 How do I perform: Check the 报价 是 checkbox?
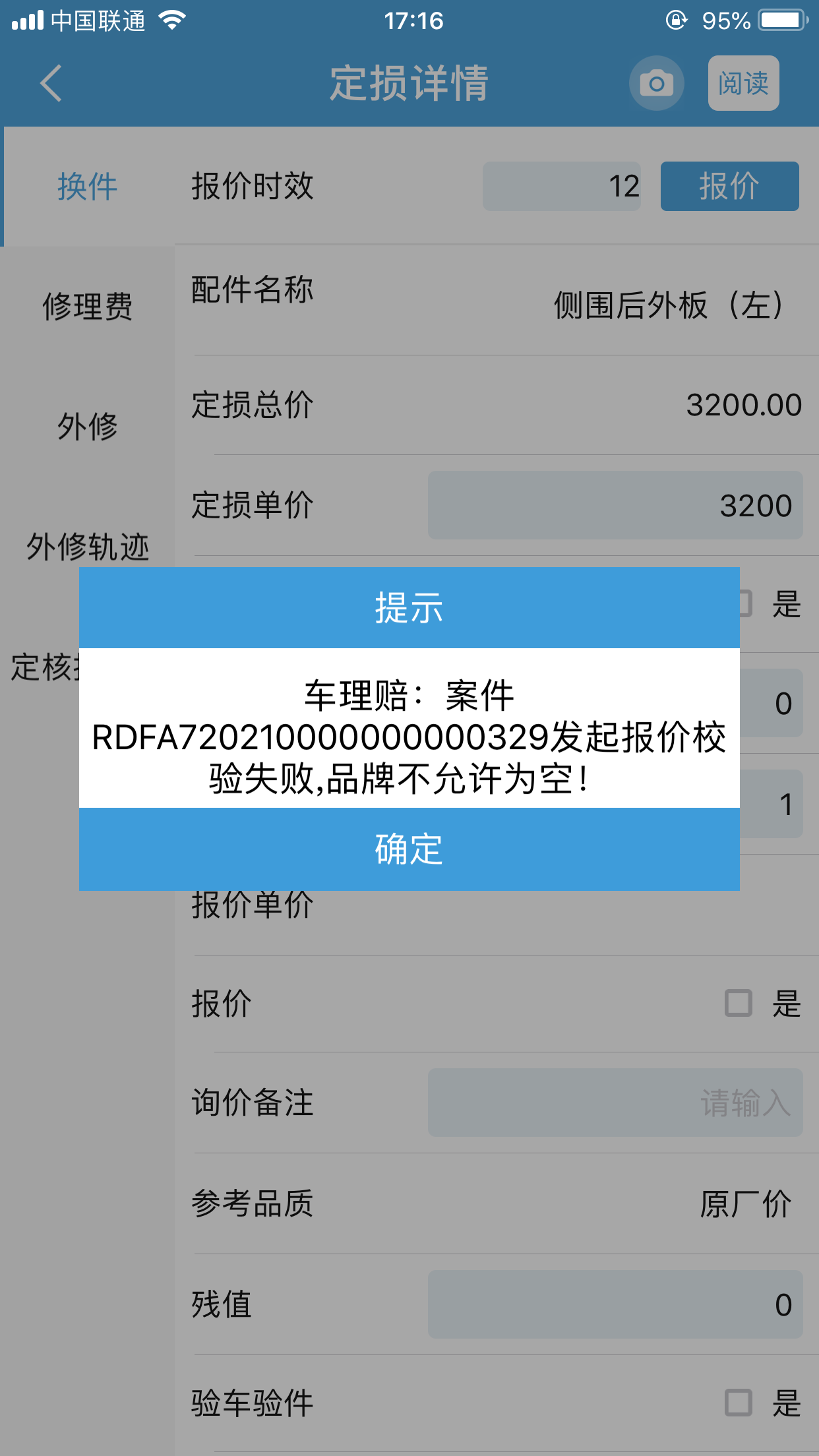[x=739, y=1003]
